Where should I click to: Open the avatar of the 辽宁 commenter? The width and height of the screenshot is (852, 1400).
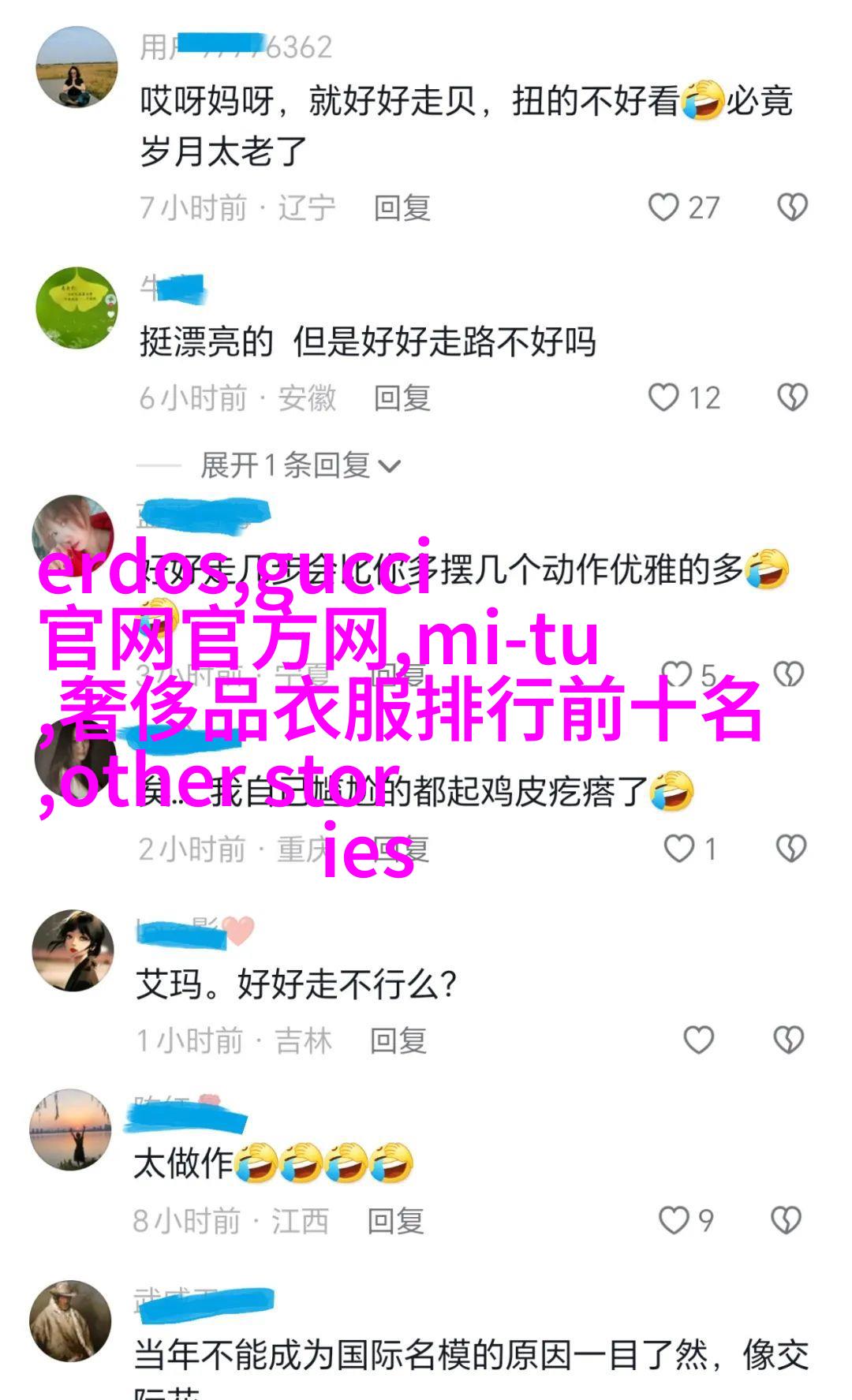coord(77,67)
